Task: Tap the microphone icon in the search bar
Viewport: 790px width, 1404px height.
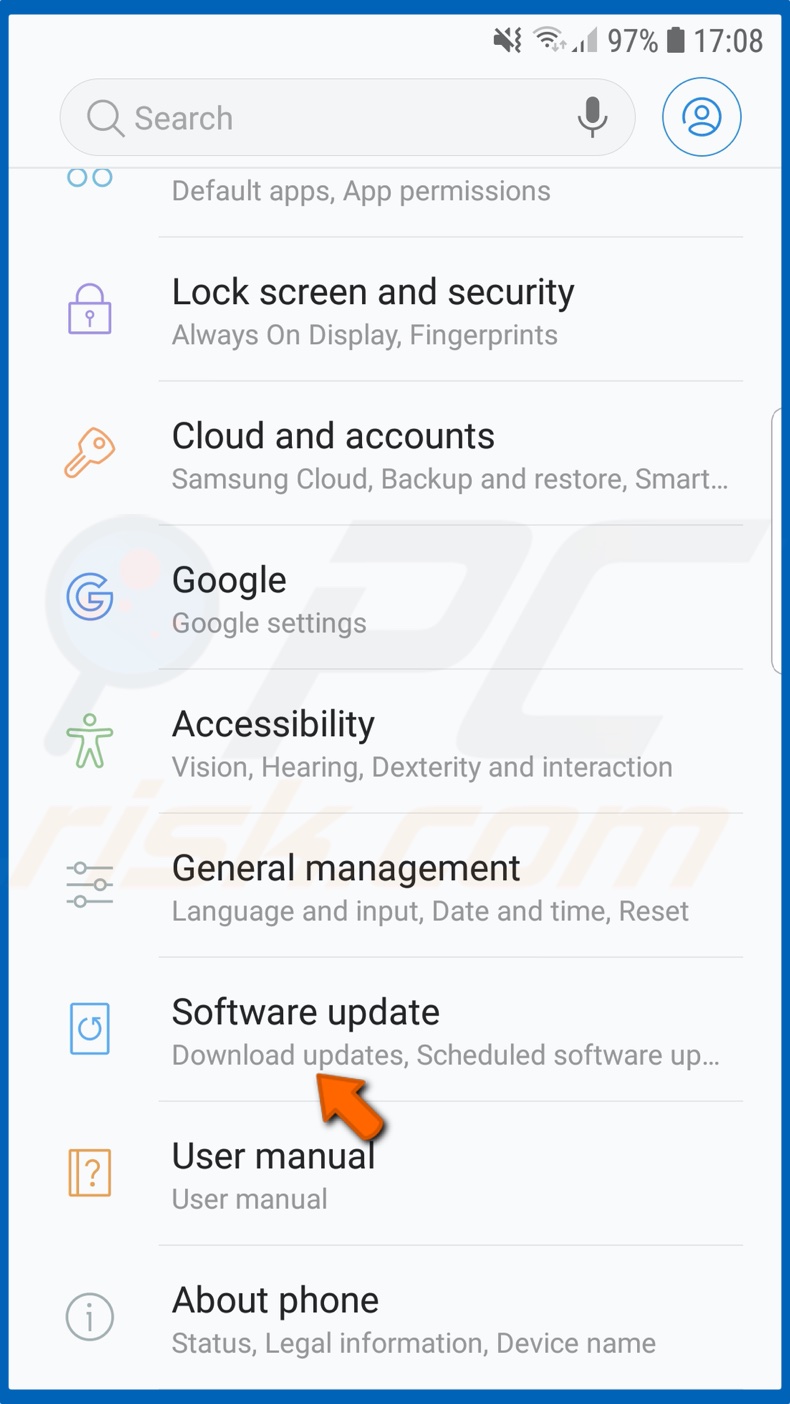Action: (x=592, y=116)
